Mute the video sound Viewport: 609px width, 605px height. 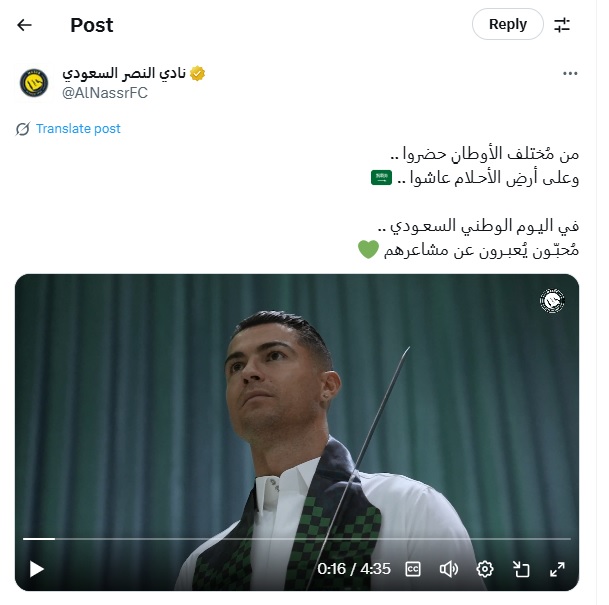(449, 569)
